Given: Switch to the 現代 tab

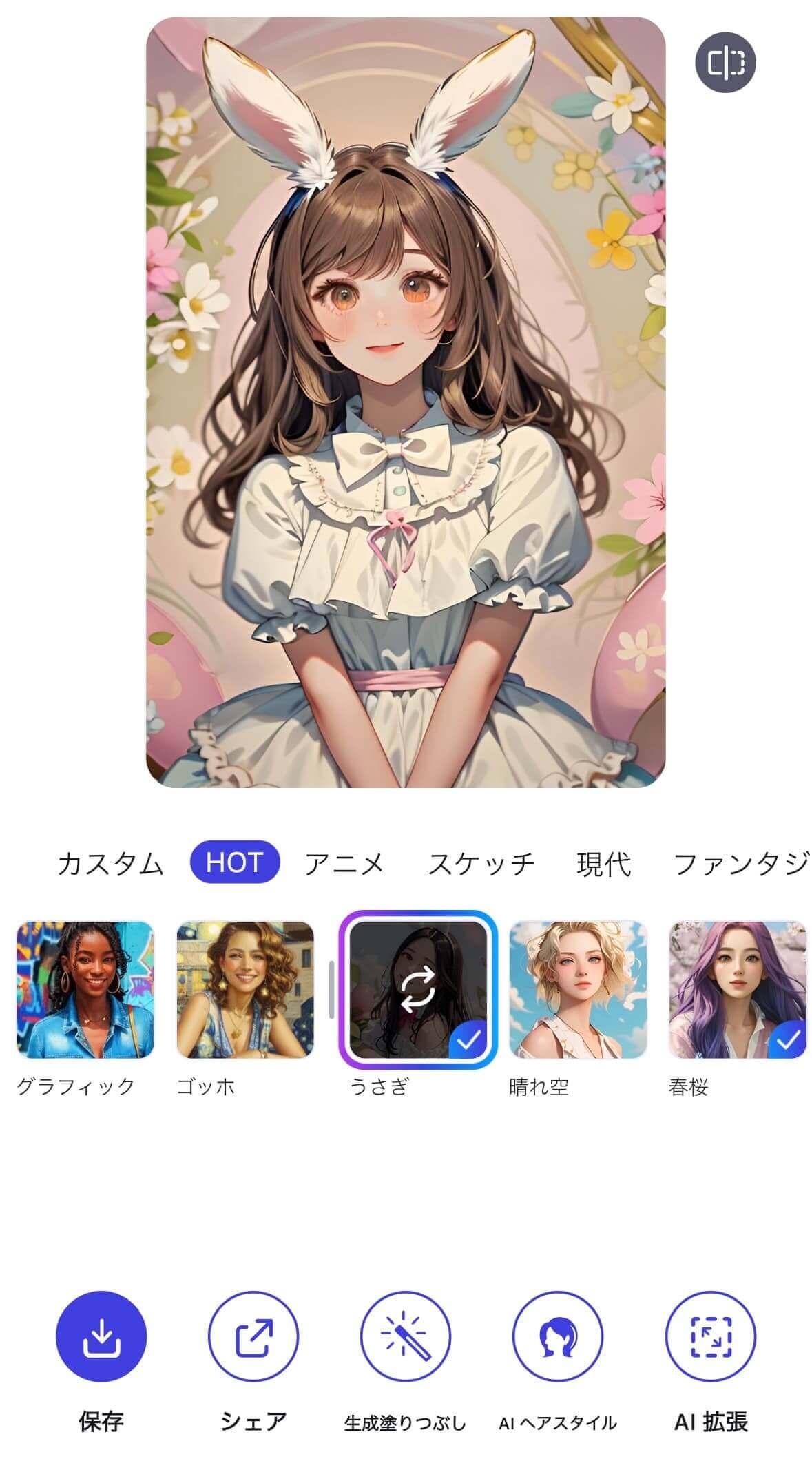Looking at the screenshot, I should click(x=603, y=863).
